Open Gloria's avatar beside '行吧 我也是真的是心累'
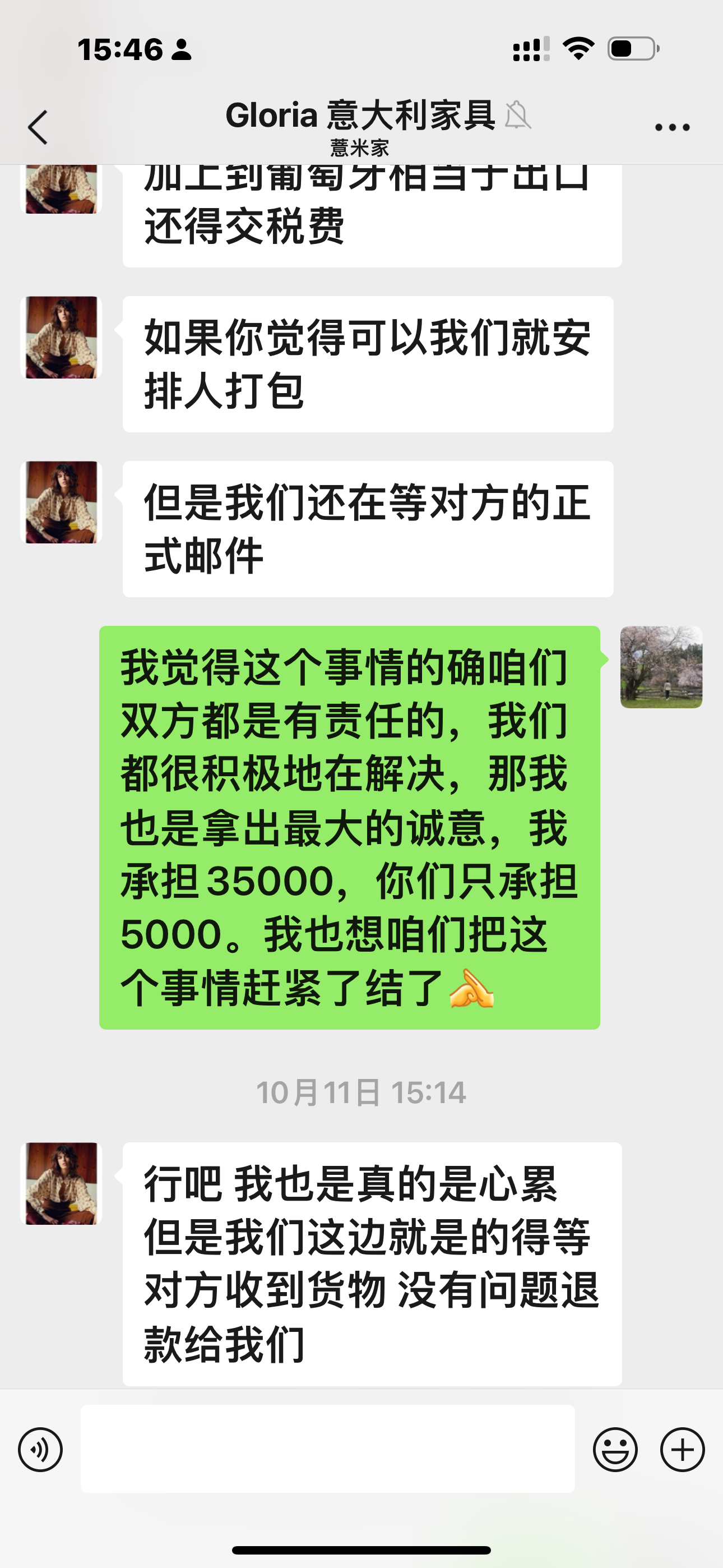 [61, 1183]
